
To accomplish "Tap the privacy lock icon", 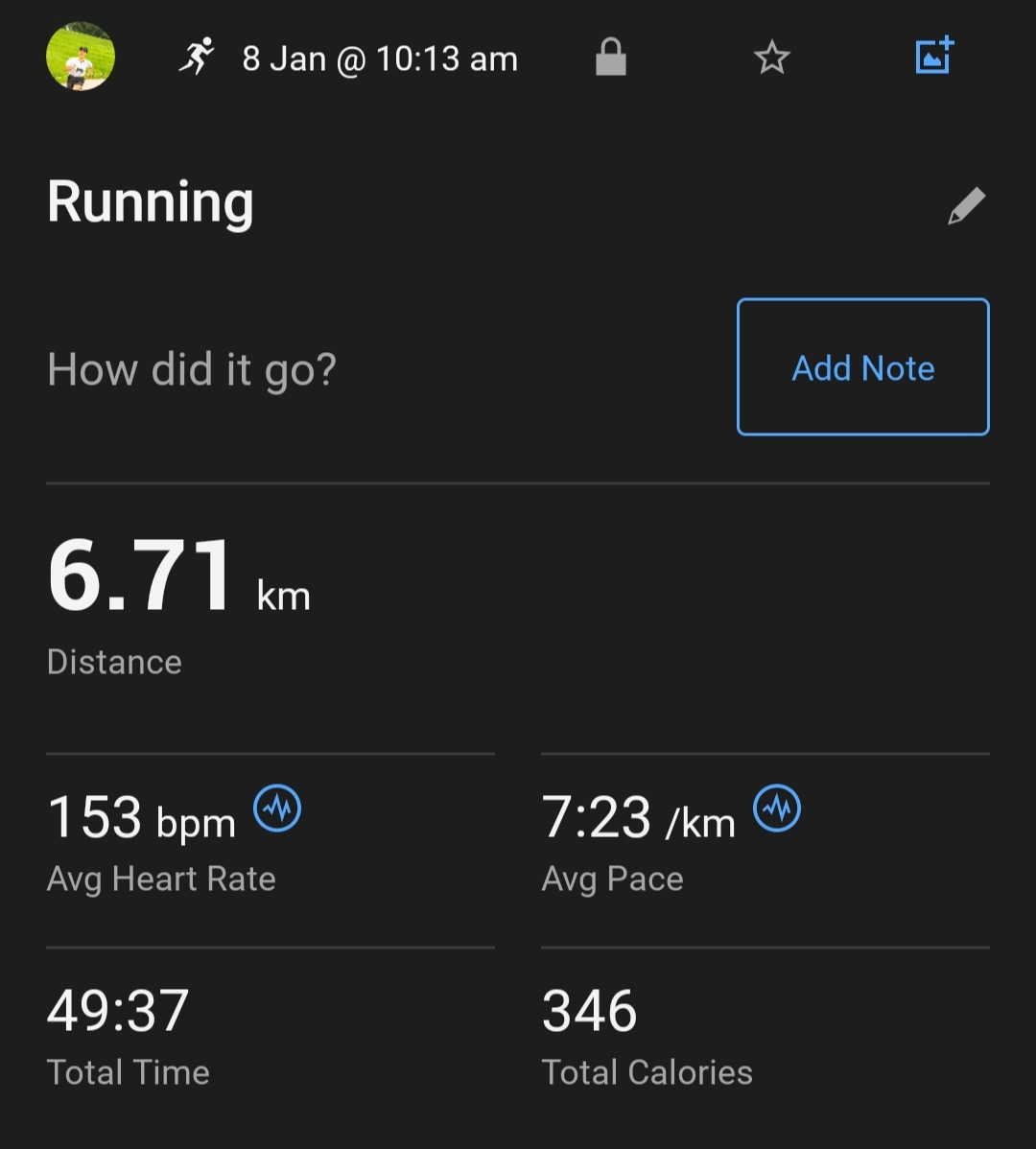I will coord(610,58).
